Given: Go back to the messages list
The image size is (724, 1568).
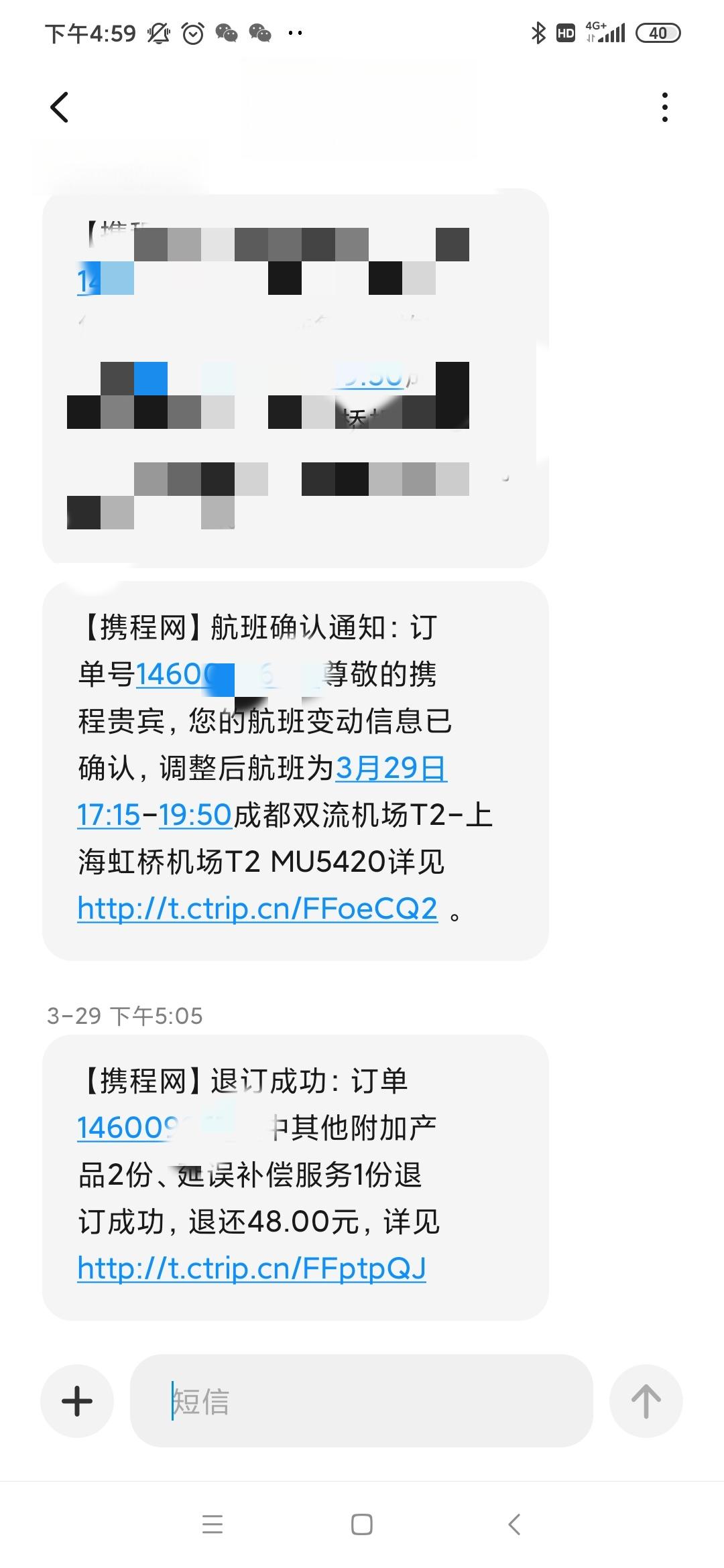Looking at the screenshot, I should [60, 107].
